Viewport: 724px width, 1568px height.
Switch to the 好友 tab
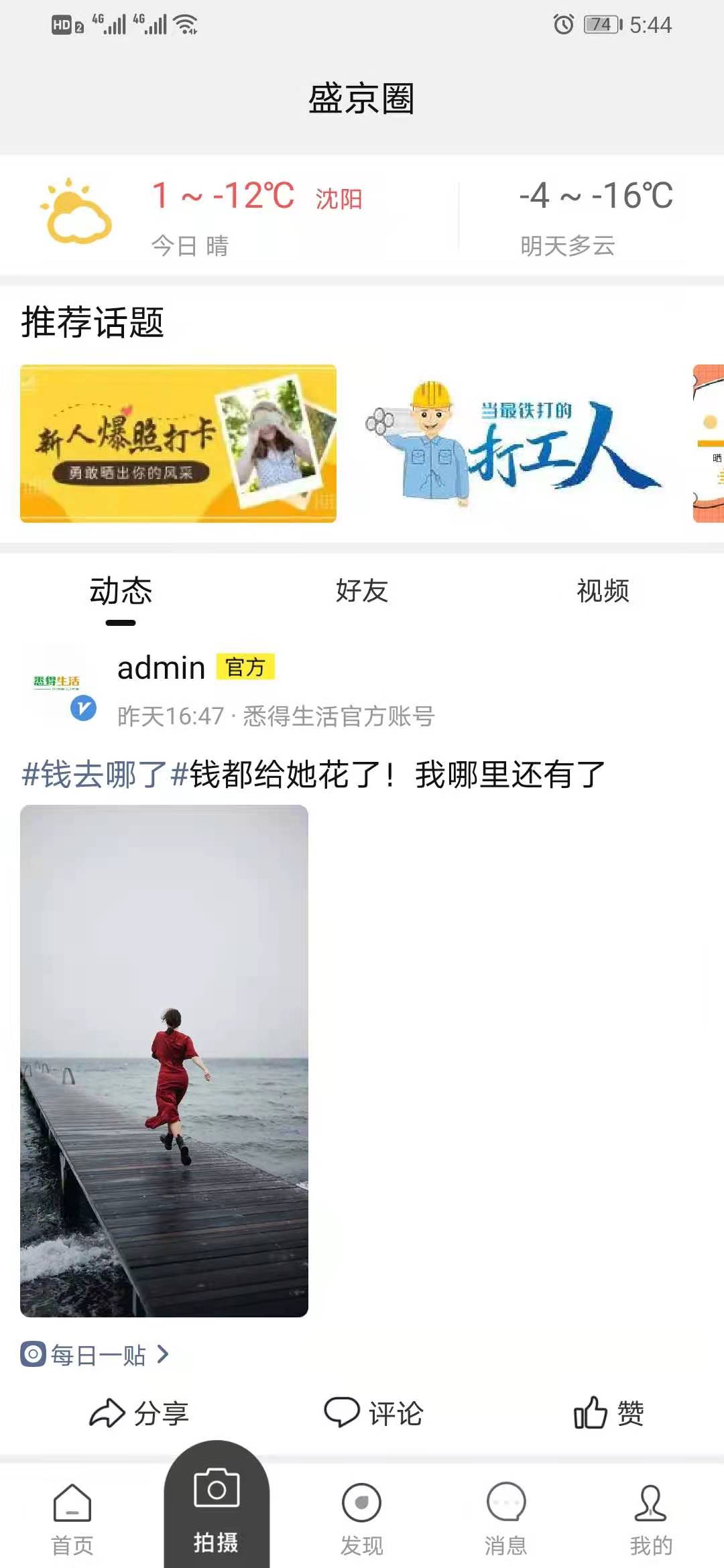[362, 591]
